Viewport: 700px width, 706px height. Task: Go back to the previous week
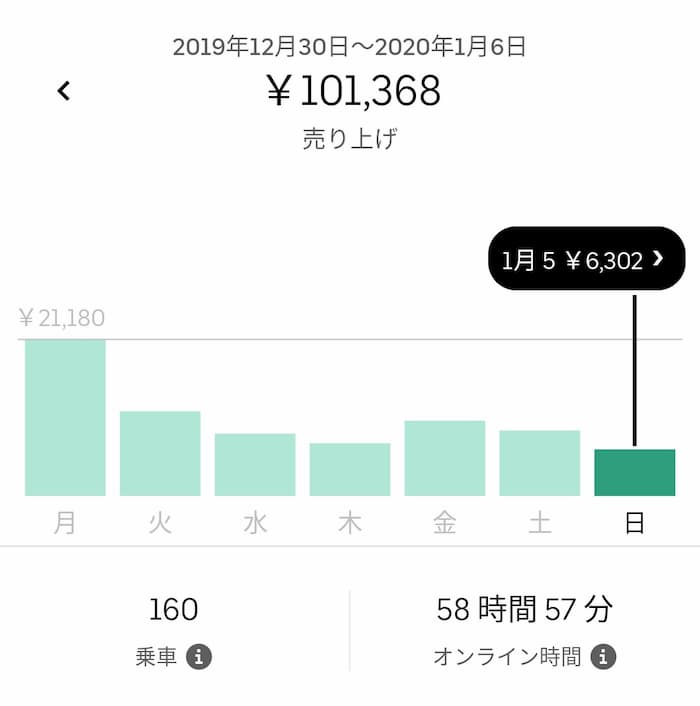(64, 91)
